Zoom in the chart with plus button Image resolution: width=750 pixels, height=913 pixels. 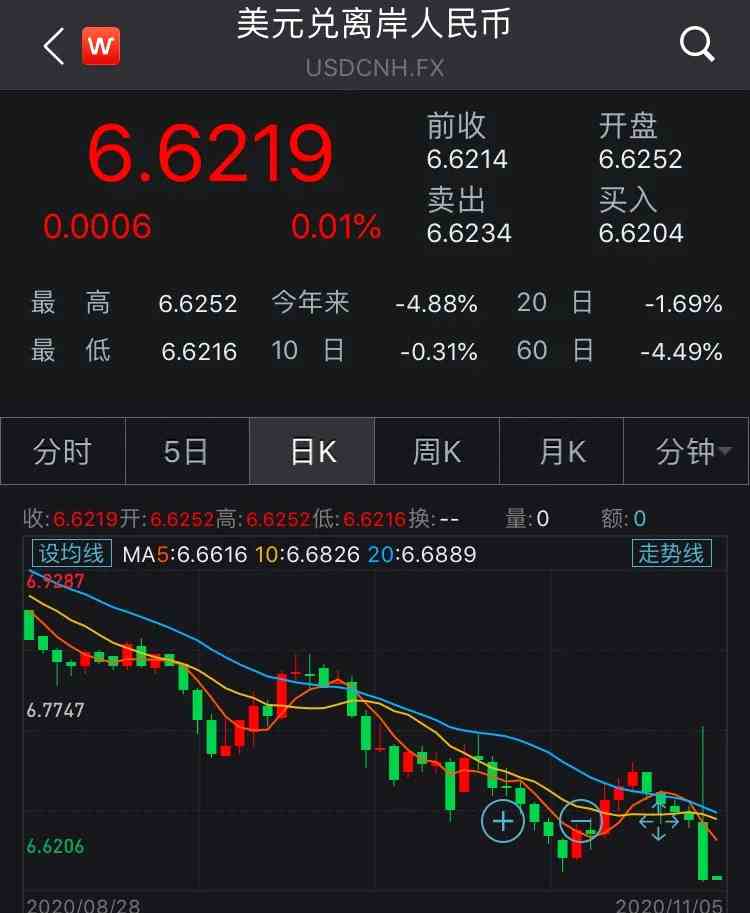(x=503, y=821)
